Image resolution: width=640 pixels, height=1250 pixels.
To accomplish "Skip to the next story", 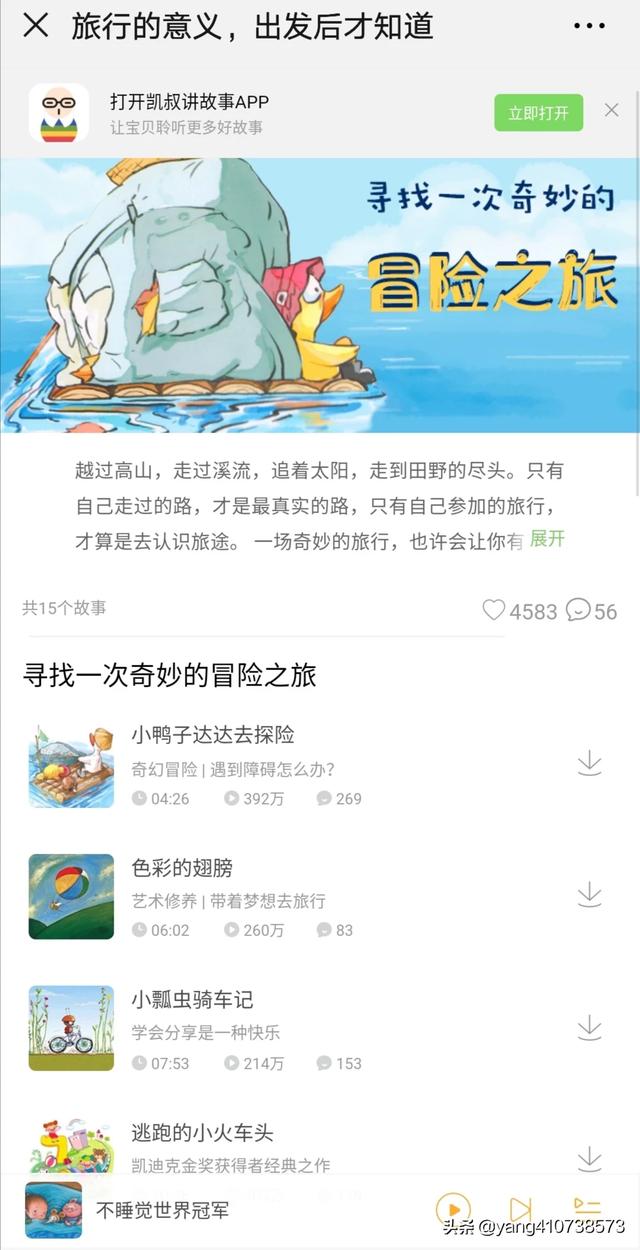I will (520, 1209).
